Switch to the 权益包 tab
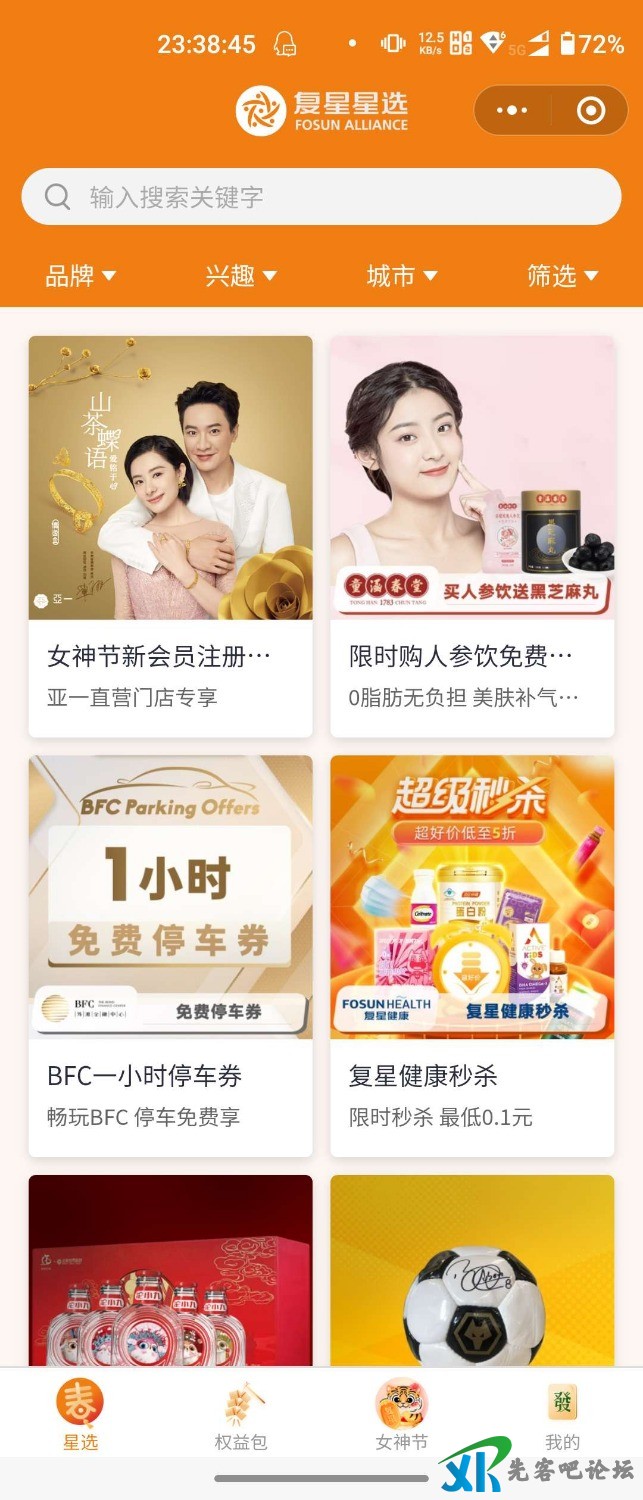643x1500 pixels. pos(241,1415)
